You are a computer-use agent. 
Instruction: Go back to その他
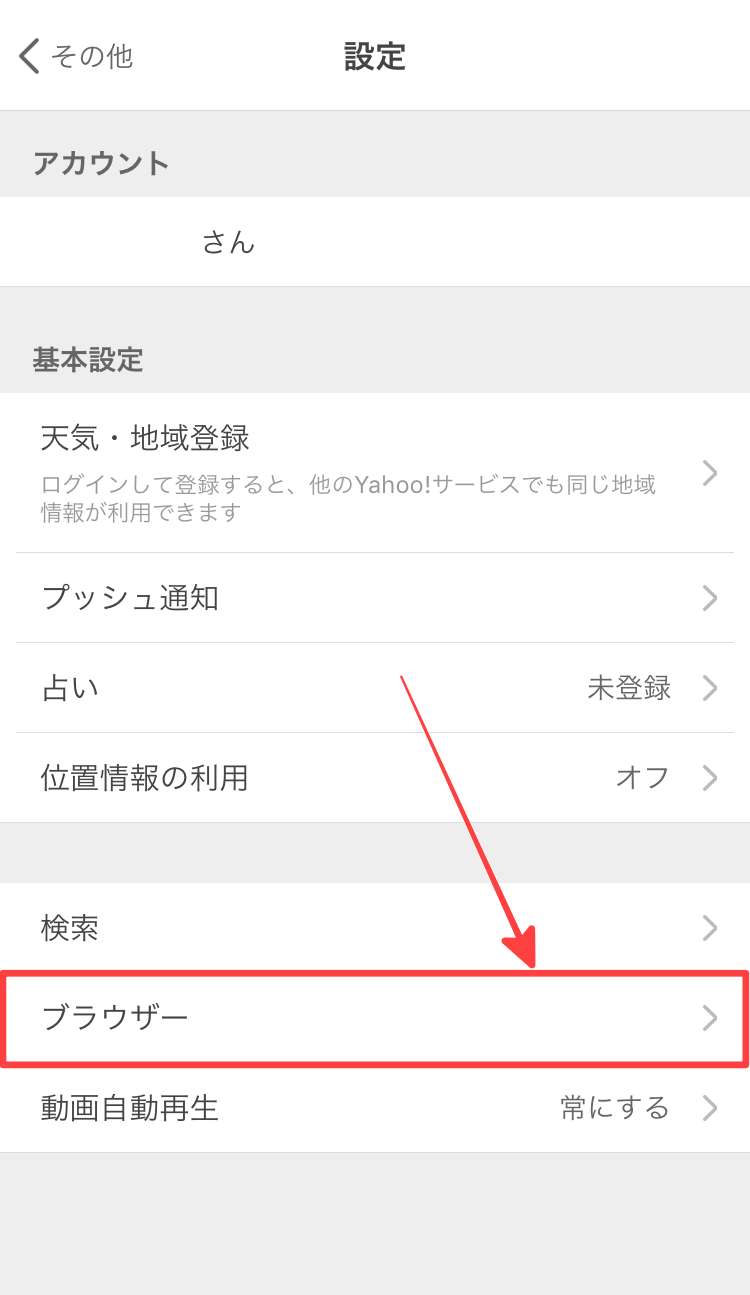(x=75, y=56)
